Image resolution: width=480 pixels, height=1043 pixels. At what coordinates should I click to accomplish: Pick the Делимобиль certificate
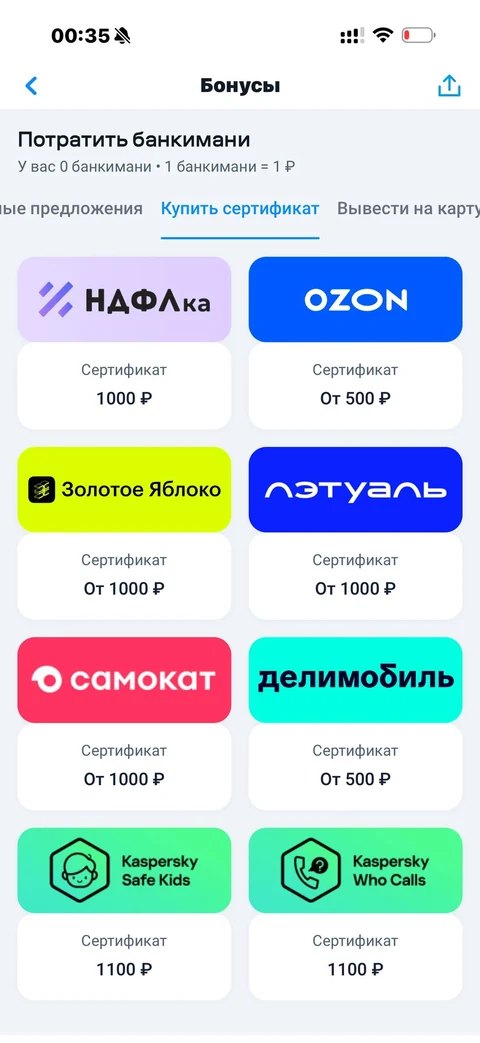click(x=356, y=723)
